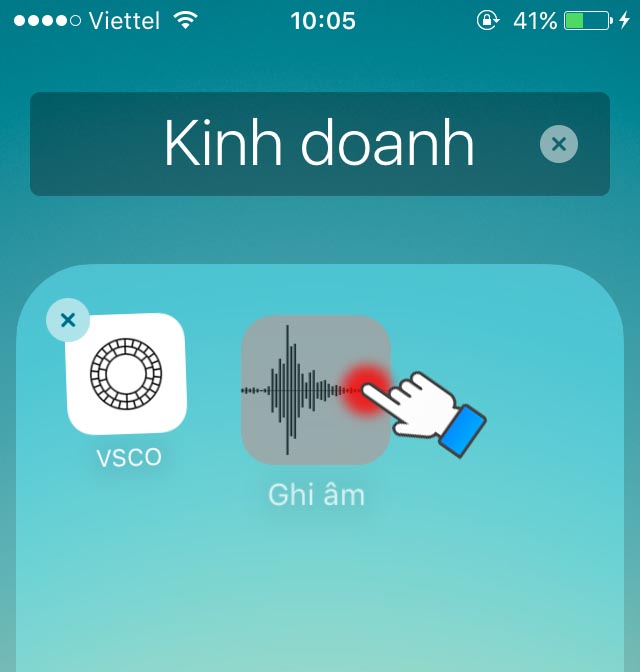
Task: Delete the VSCO app
Action: click(68, 321)
